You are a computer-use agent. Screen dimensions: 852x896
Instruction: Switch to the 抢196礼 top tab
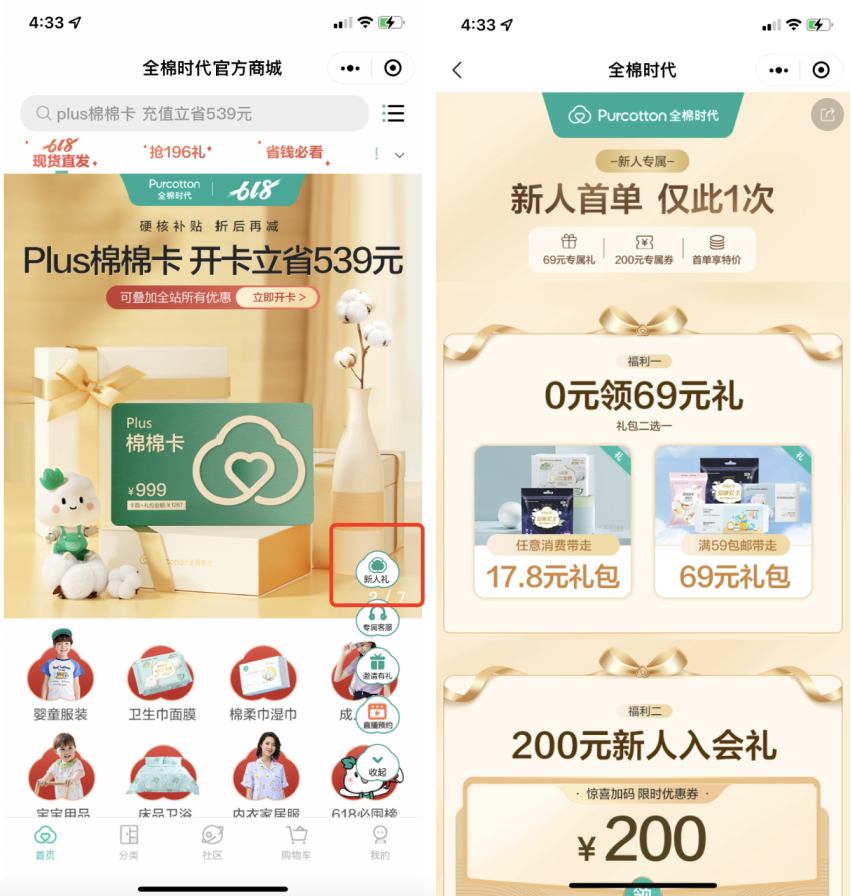(176, 152)
